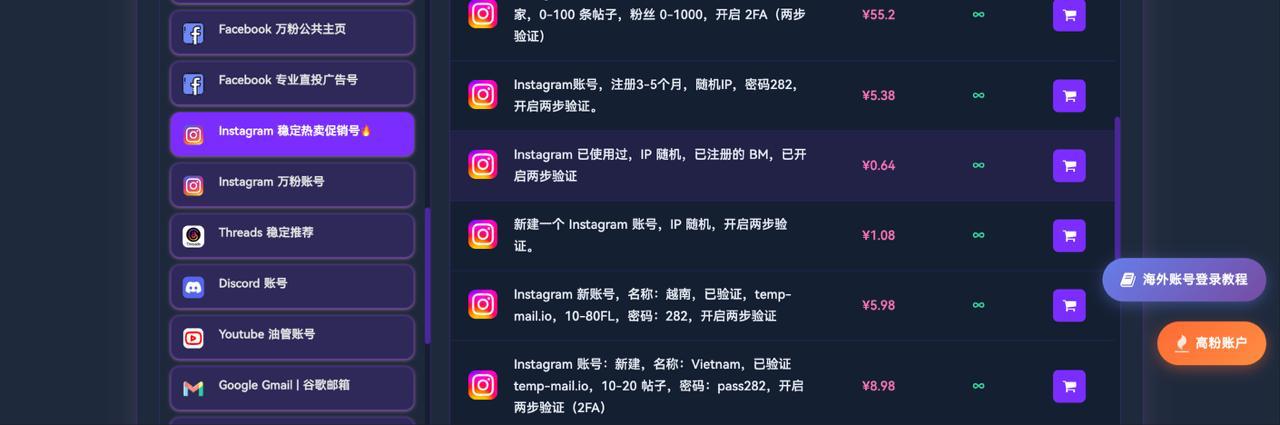Add the ¥1.08 new Instagram account to cart

pos(1069,236)
